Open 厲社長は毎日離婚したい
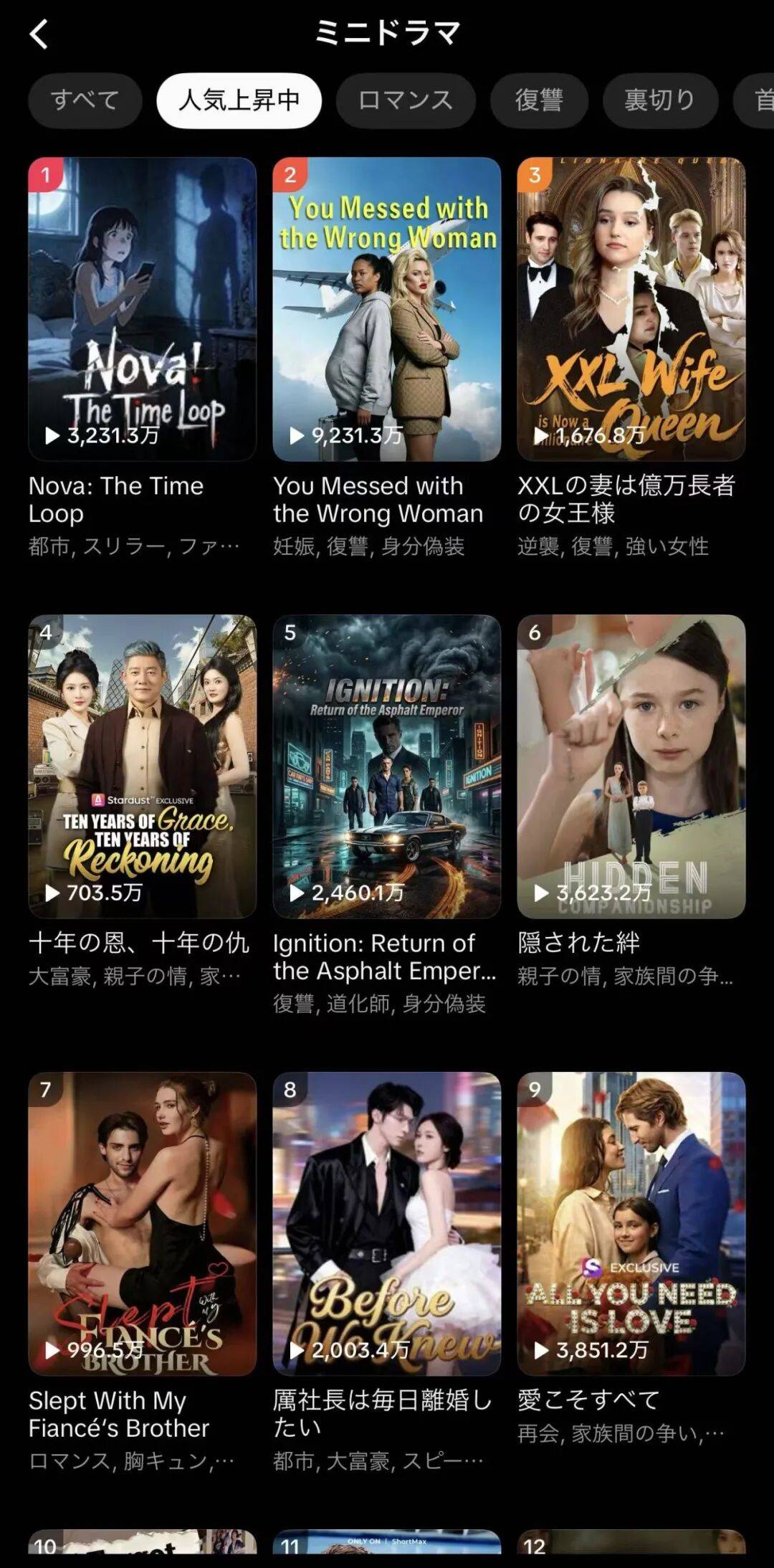774x1568 pixels. [x=386, y=1223]
